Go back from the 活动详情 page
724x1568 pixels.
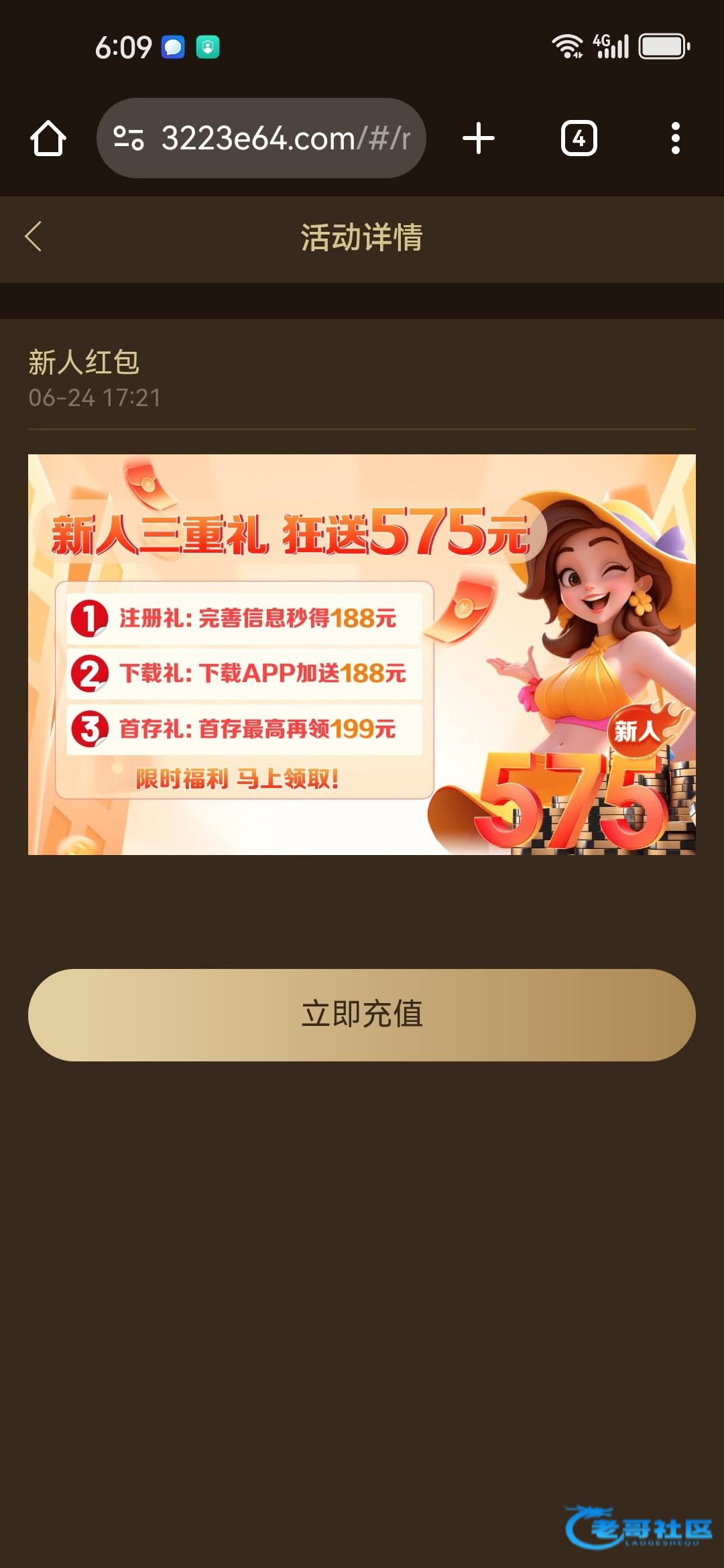[x=34, y=237]
